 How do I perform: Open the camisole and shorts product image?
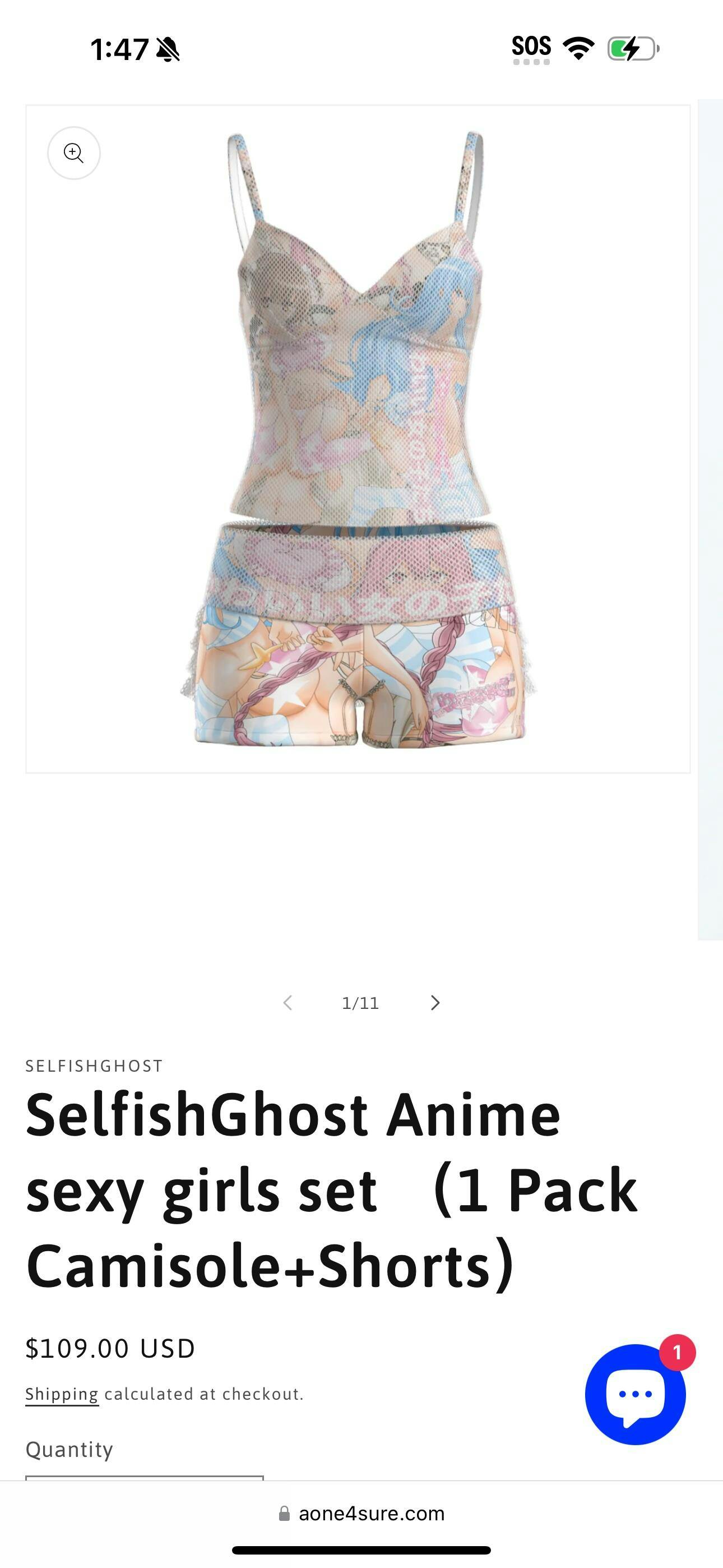(359, 438)
